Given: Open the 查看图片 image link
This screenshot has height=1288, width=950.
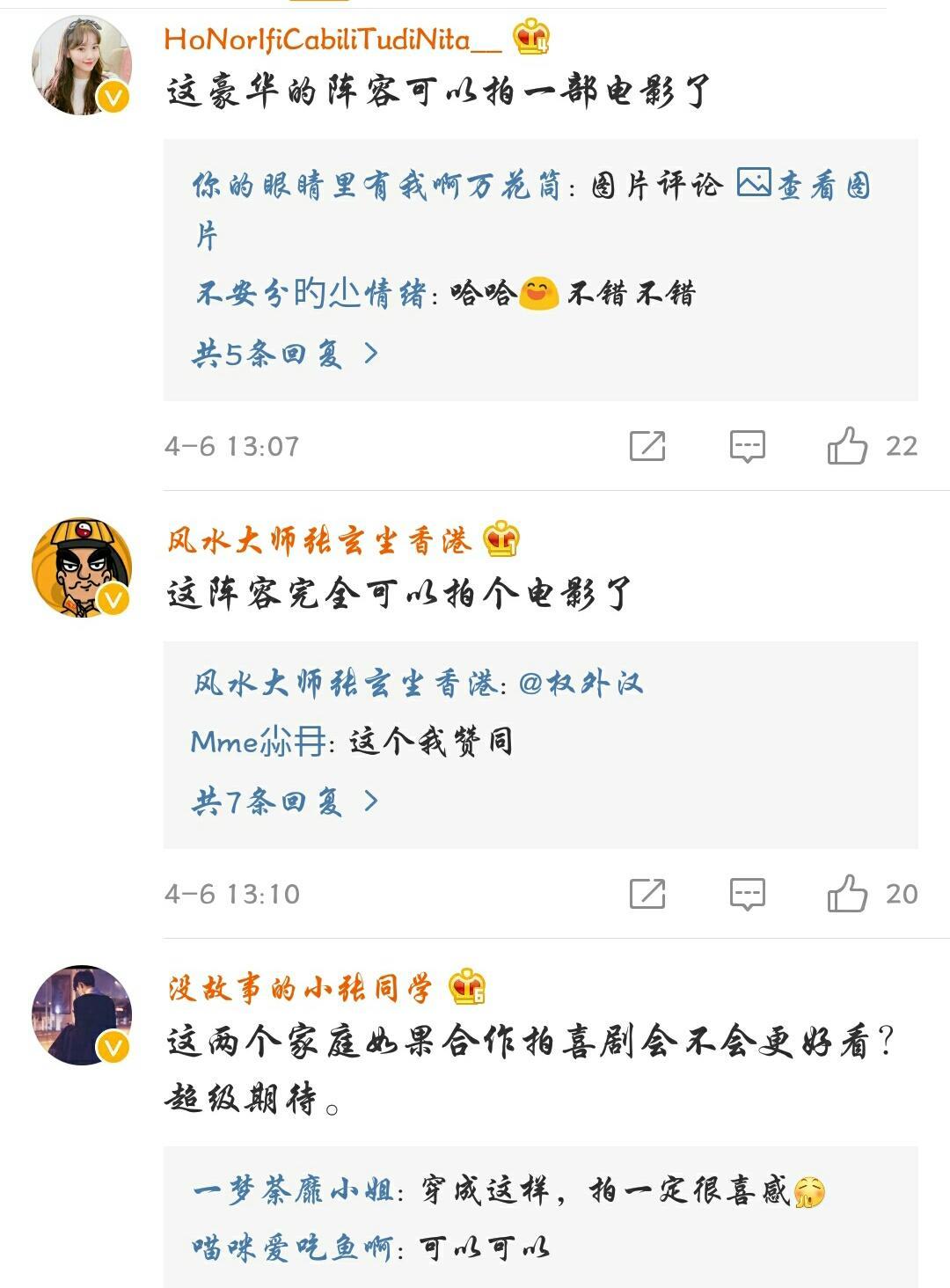Looking at the screenshot, I should (x=804, y=185).
